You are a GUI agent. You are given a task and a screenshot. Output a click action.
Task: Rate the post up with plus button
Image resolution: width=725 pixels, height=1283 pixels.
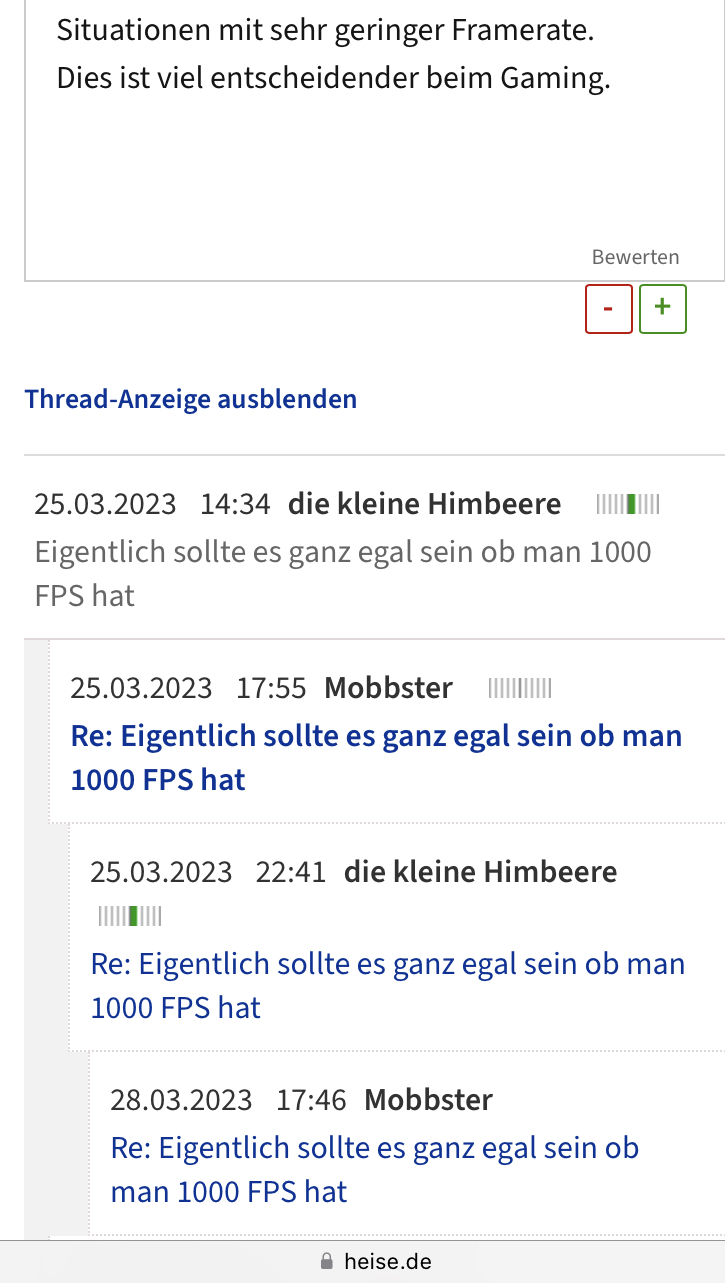(x=662, y=309)
